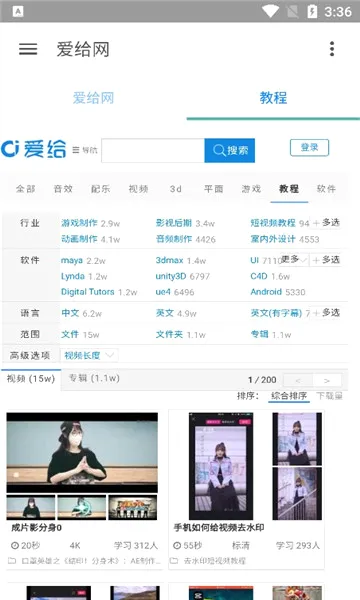
Task: Tap the 登录 login button
Action: (x=310, y=148)
